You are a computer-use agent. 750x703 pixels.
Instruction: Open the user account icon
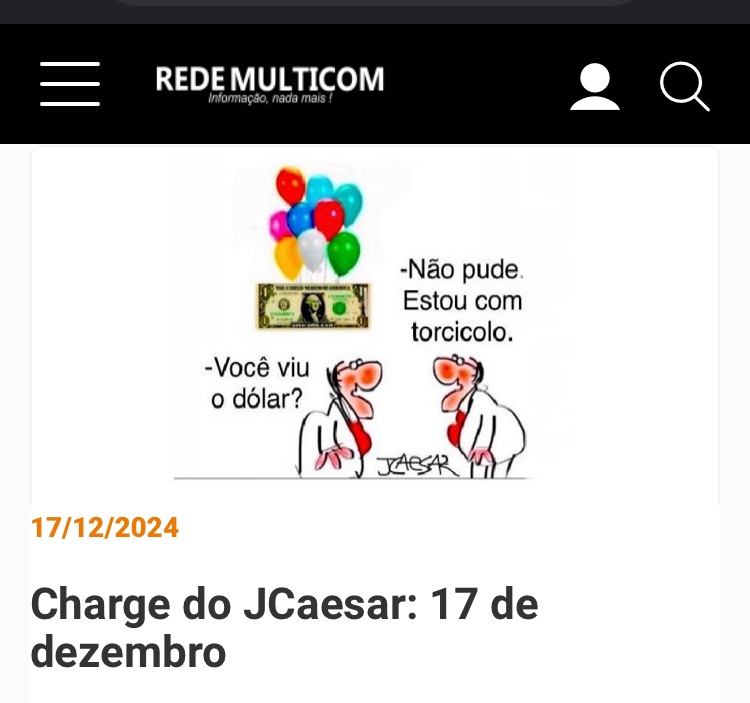pyautogui.click(x=595, y=87)
